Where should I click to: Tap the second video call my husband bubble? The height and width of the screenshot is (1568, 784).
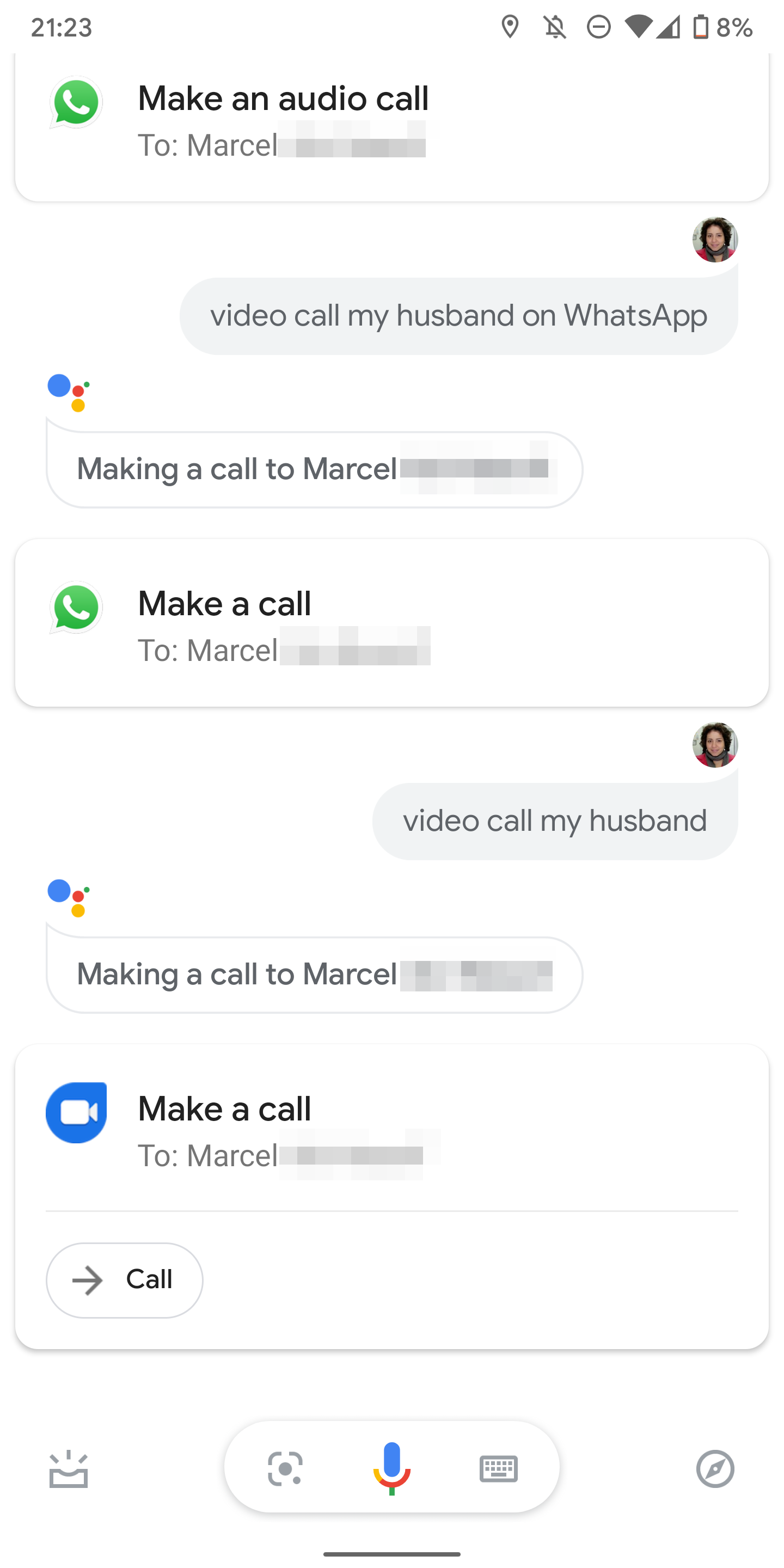pos(555,820)
